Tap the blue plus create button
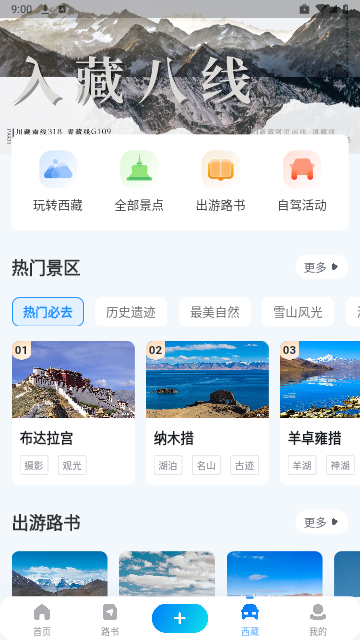 (x=180, y=618)
